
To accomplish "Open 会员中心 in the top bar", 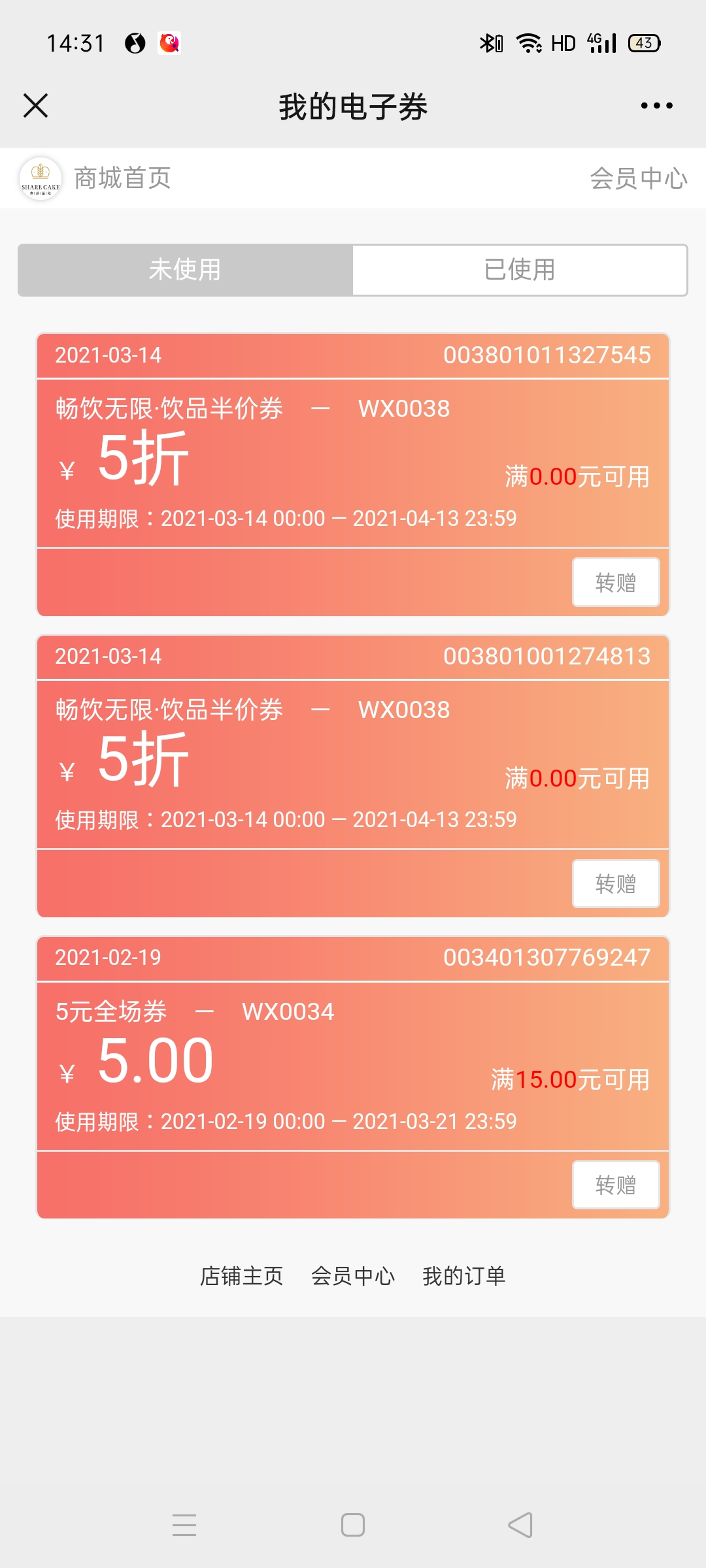I will [x=638, y=178].
